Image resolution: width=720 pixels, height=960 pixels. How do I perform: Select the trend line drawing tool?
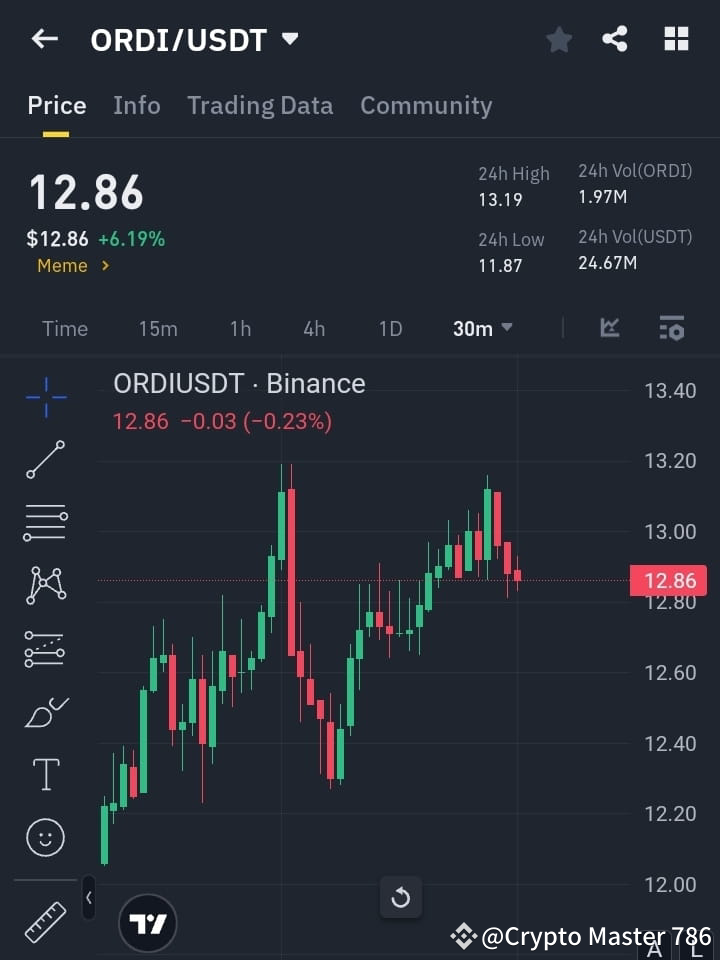pyautogui.click(x=45, y=460)
